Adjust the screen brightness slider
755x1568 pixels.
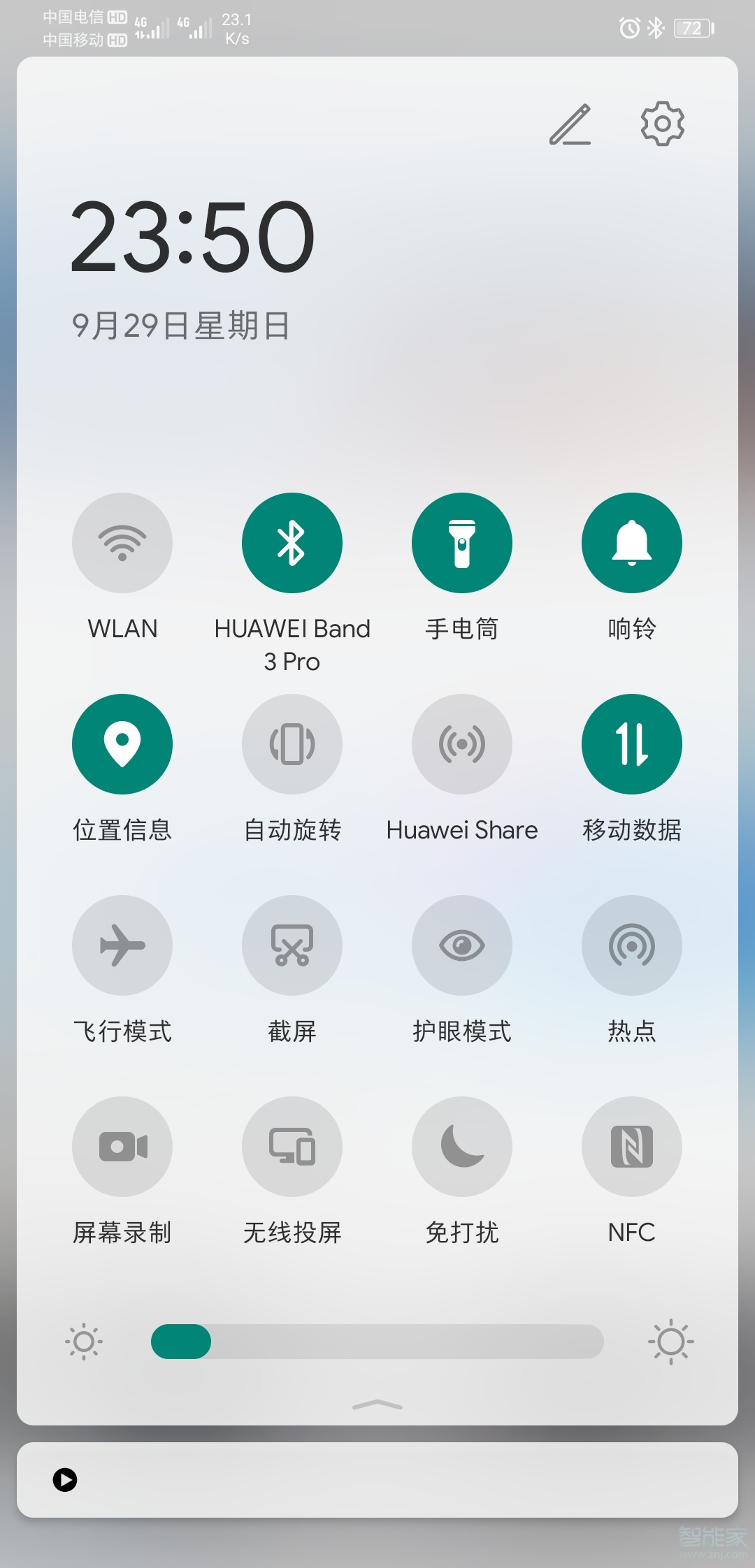coord(377,1342)
